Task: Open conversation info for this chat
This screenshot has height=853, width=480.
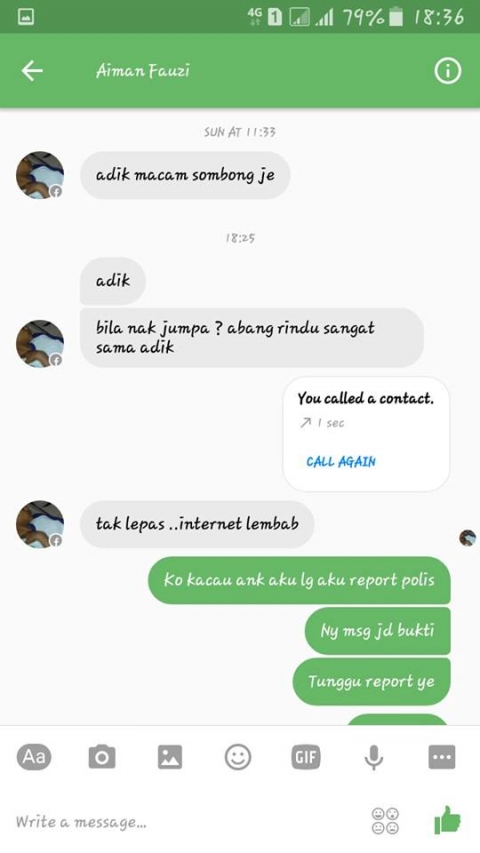Action: tap(447, 71)
